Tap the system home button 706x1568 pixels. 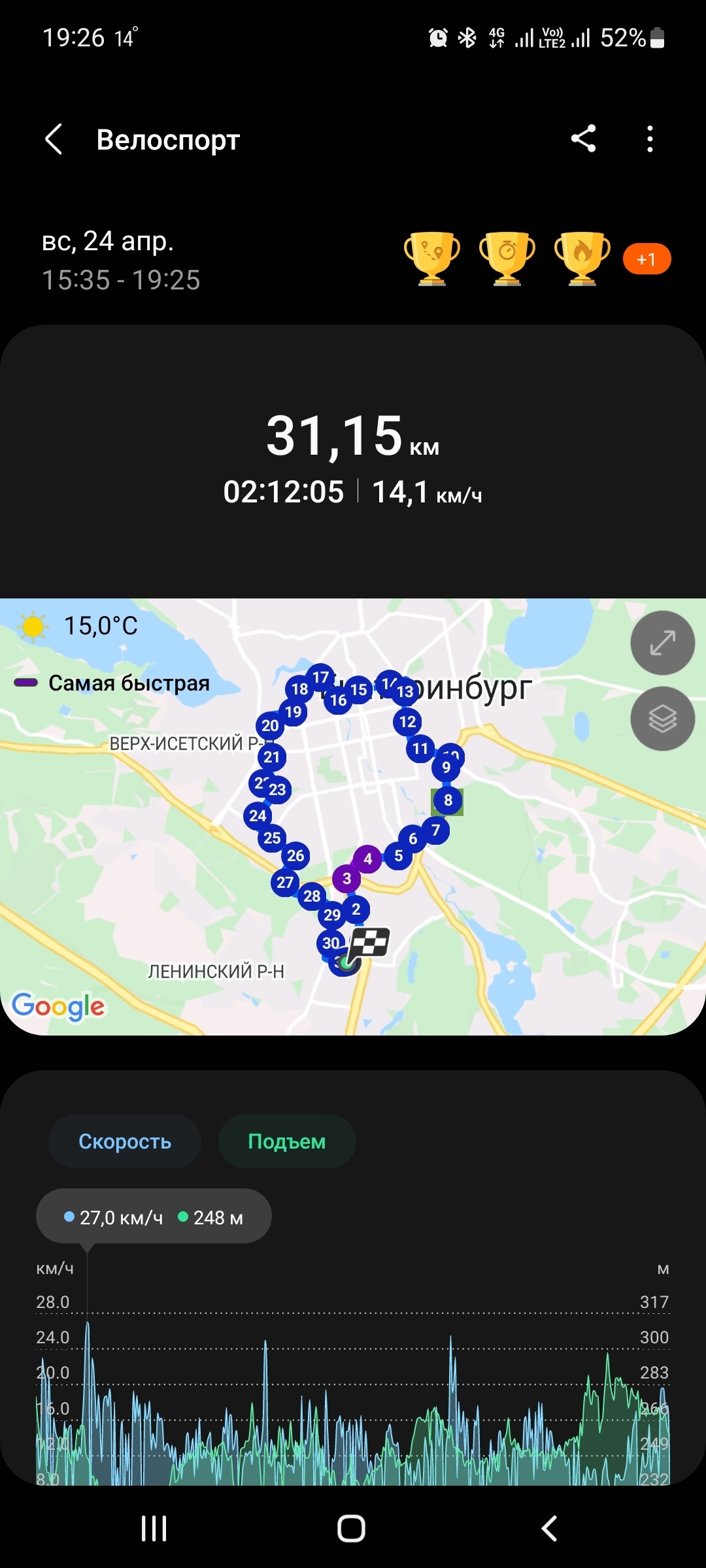352,1528
